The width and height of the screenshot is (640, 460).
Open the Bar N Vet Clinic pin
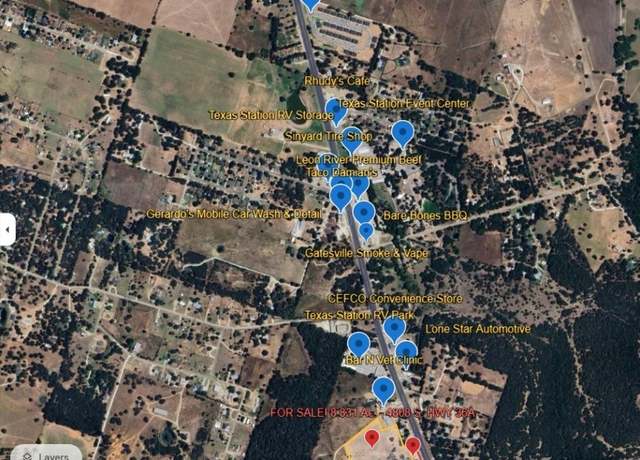click(x=359, y=344)
